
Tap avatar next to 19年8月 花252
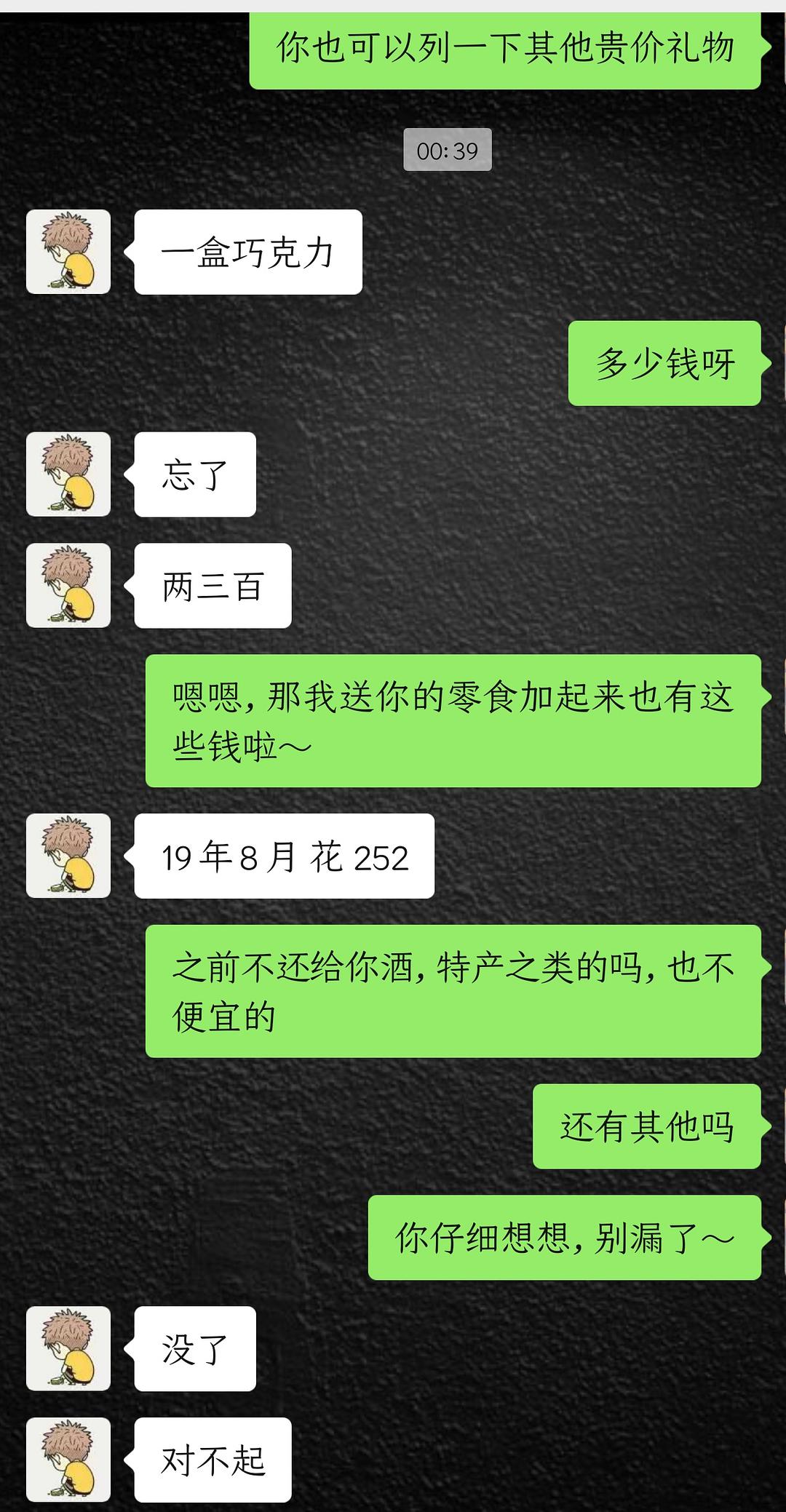coord(68,856)
